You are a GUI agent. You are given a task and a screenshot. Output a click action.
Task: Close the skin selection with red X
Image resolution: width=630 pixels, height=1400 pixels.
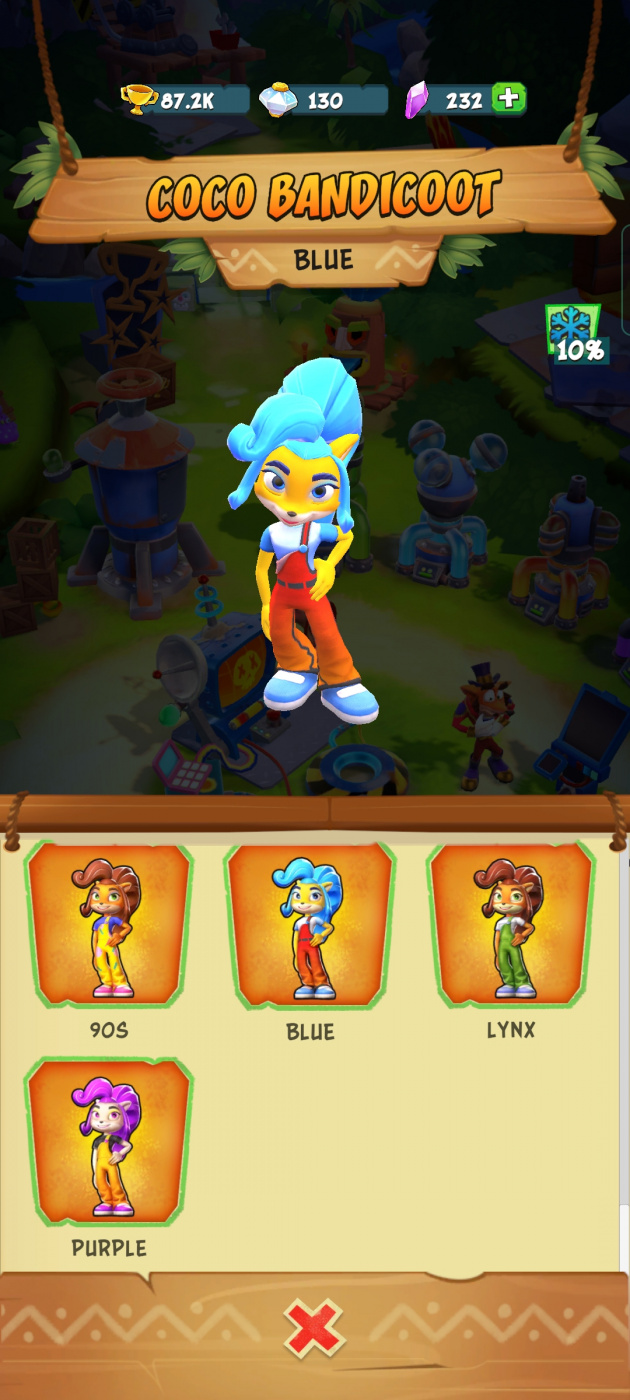[x=314, y=1329]
